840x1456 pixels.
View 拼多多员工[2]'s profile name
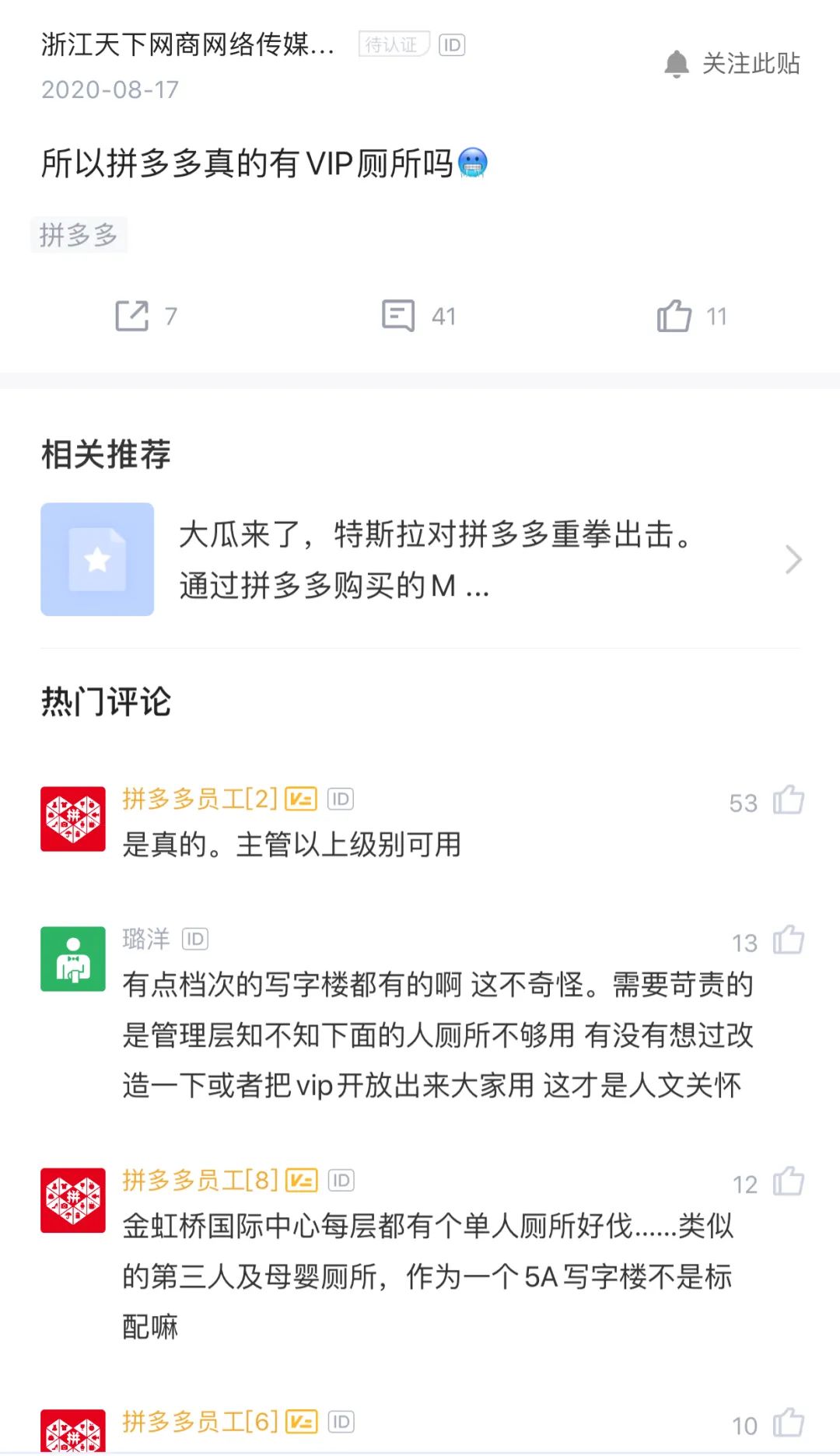(199, 799)
